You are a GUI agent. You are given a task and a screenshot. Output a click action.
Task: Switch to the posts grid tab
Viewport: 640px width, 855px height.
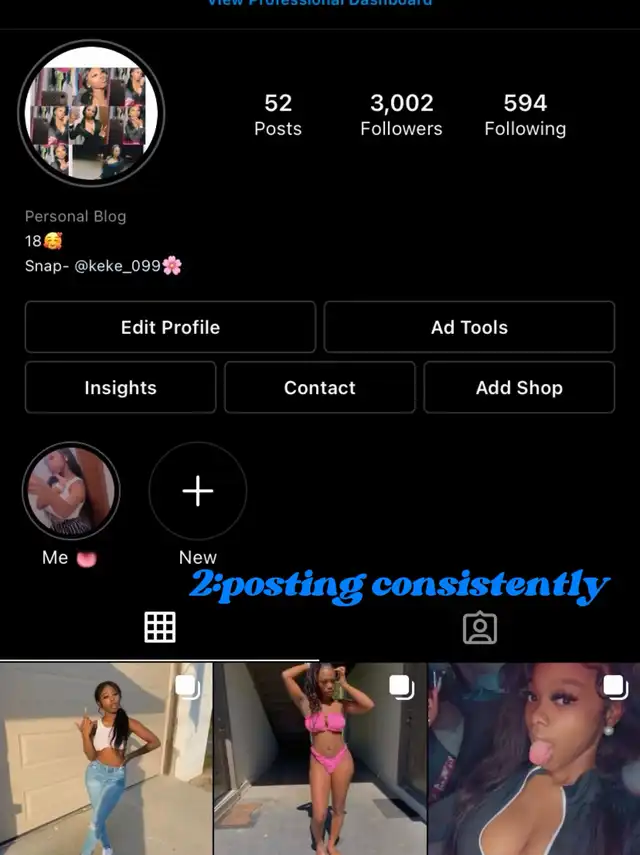[160, 627]
